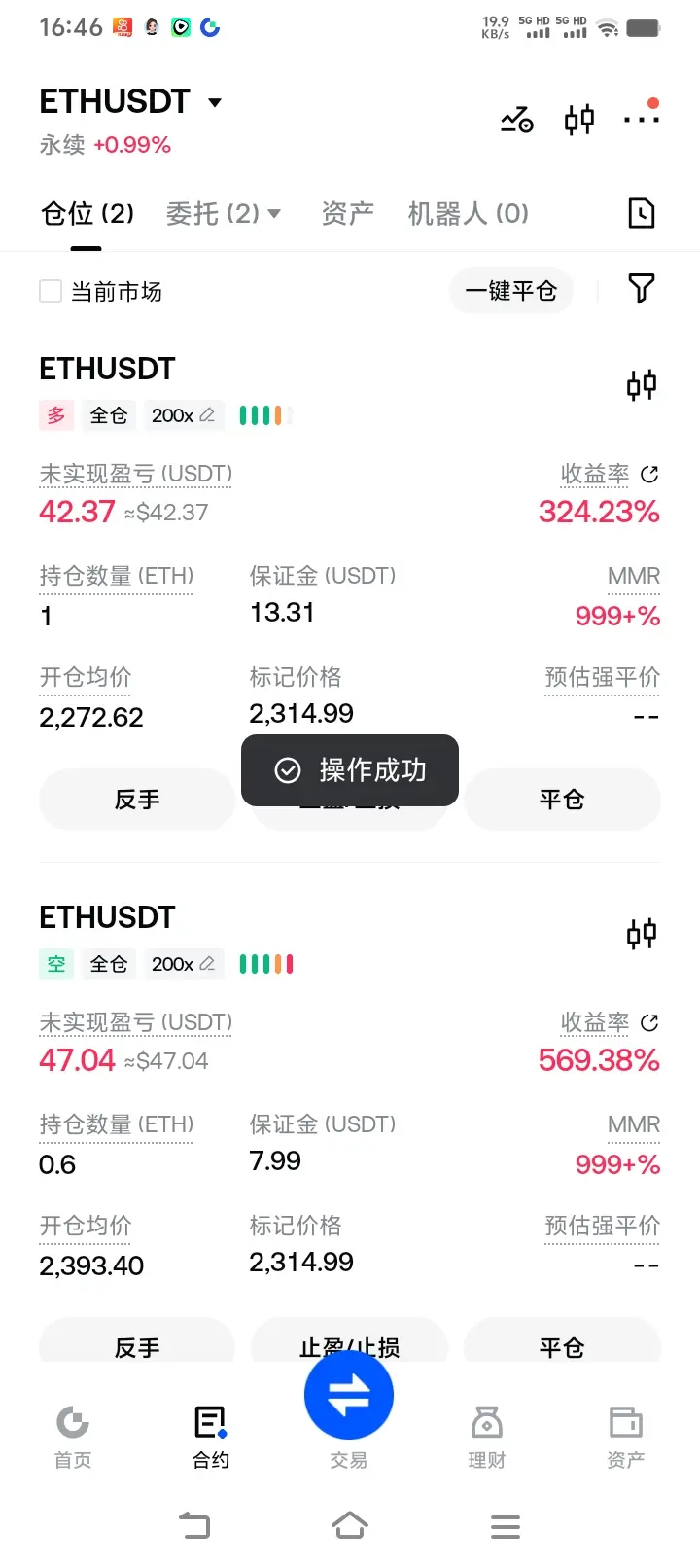The height and width of the screenshot is (1568, 700).
Task: Tap 反手 on the long position
Action: click(137, 800)
